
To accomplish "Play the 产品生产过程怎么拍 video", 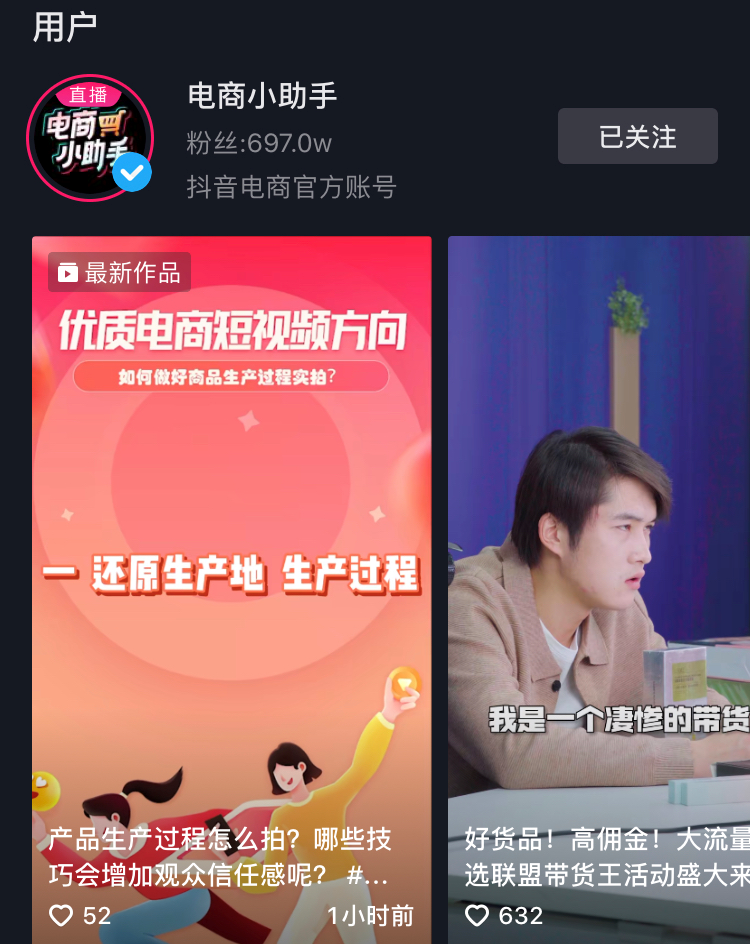I will pyautogui.click(x=231, y=560).
